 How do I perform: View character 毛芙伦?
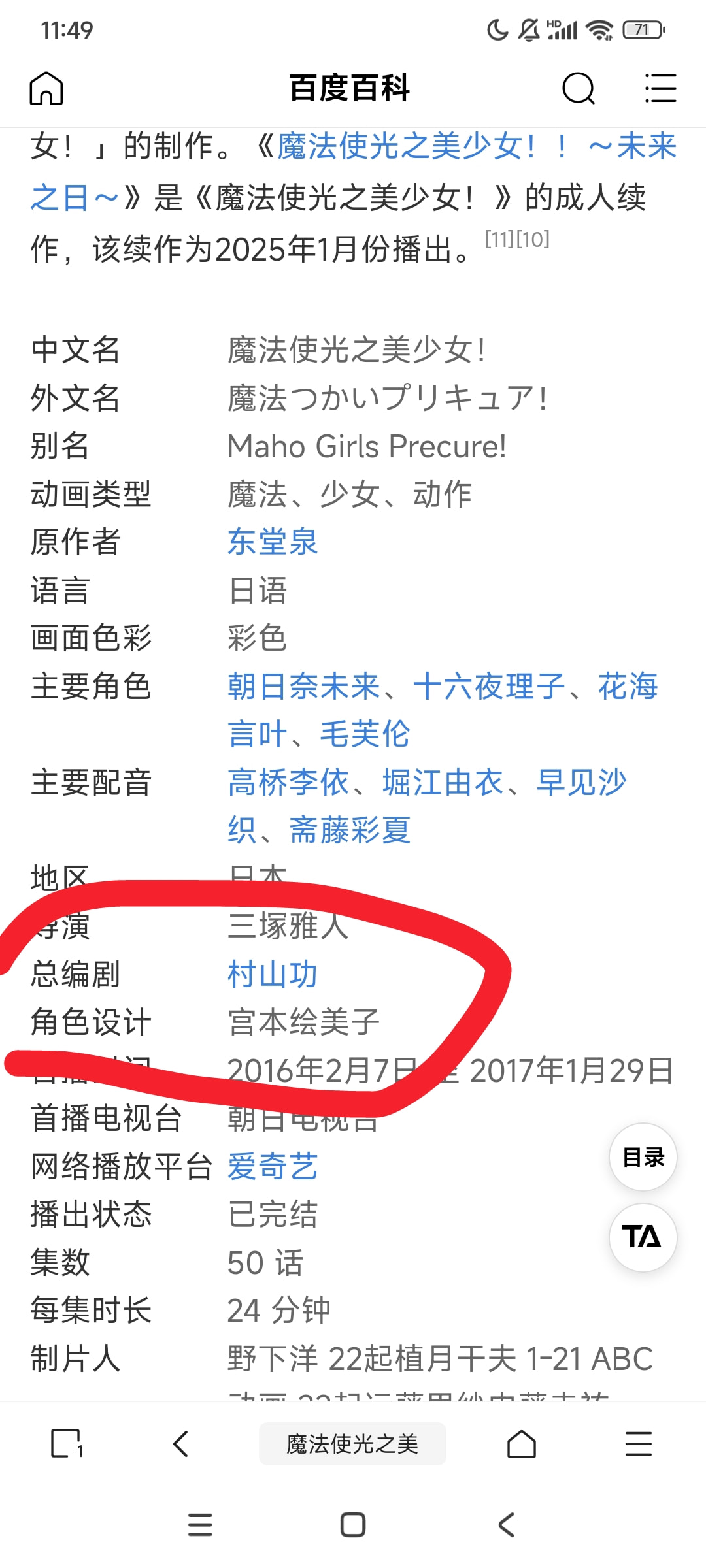pyautogui.click(x=365, y=734)
